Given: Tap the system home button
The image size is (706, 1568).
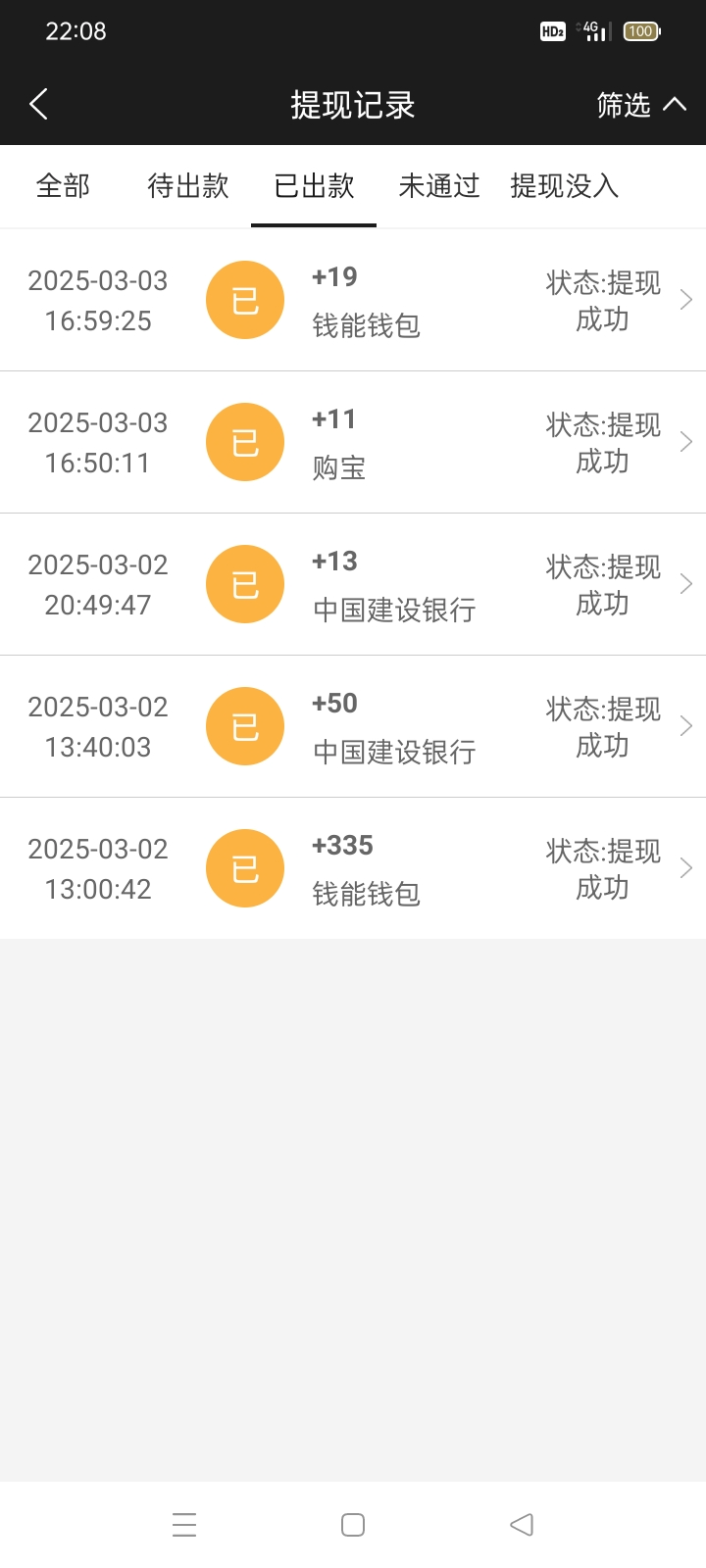Looking at the screenshot, I should 353,1525.
